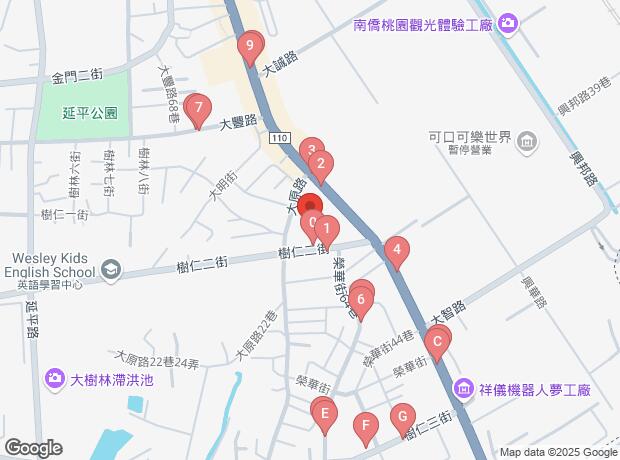Select map marker number 9

click(x=250, y=46)
